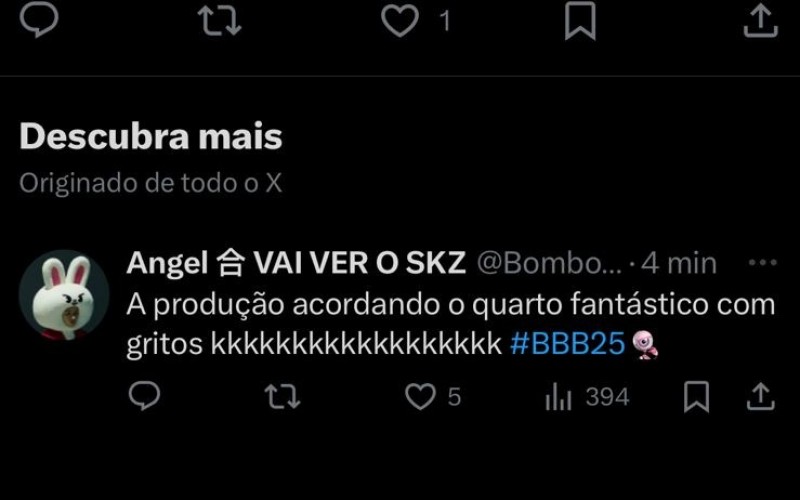Like the top tweet showing 1 like

401,21
